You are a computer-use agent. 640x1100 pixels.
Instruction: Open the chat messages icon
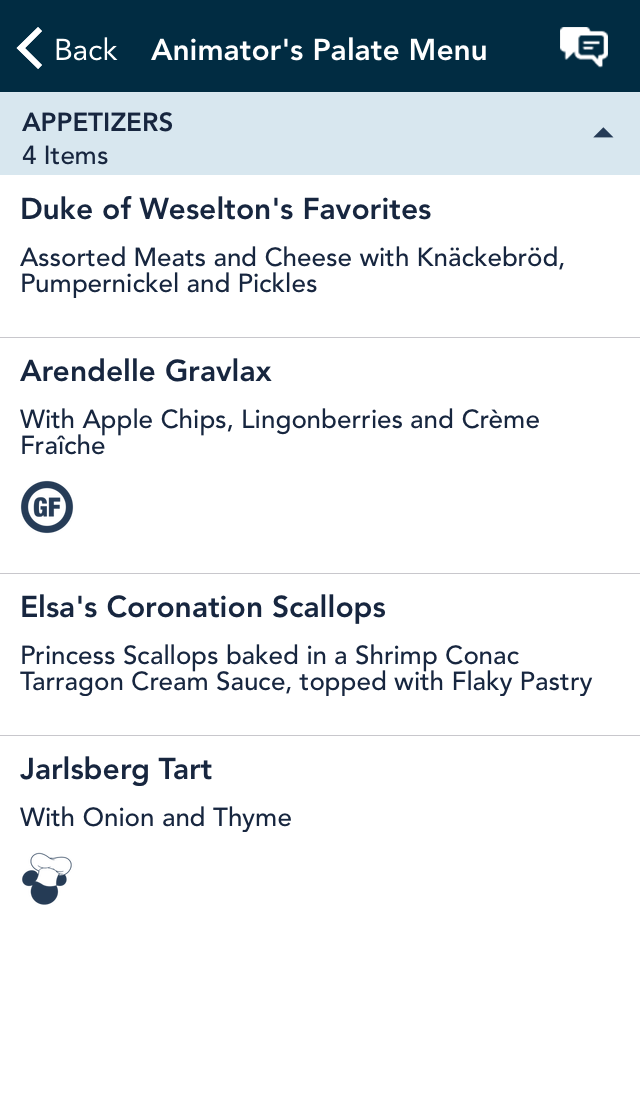pos(583,48)
